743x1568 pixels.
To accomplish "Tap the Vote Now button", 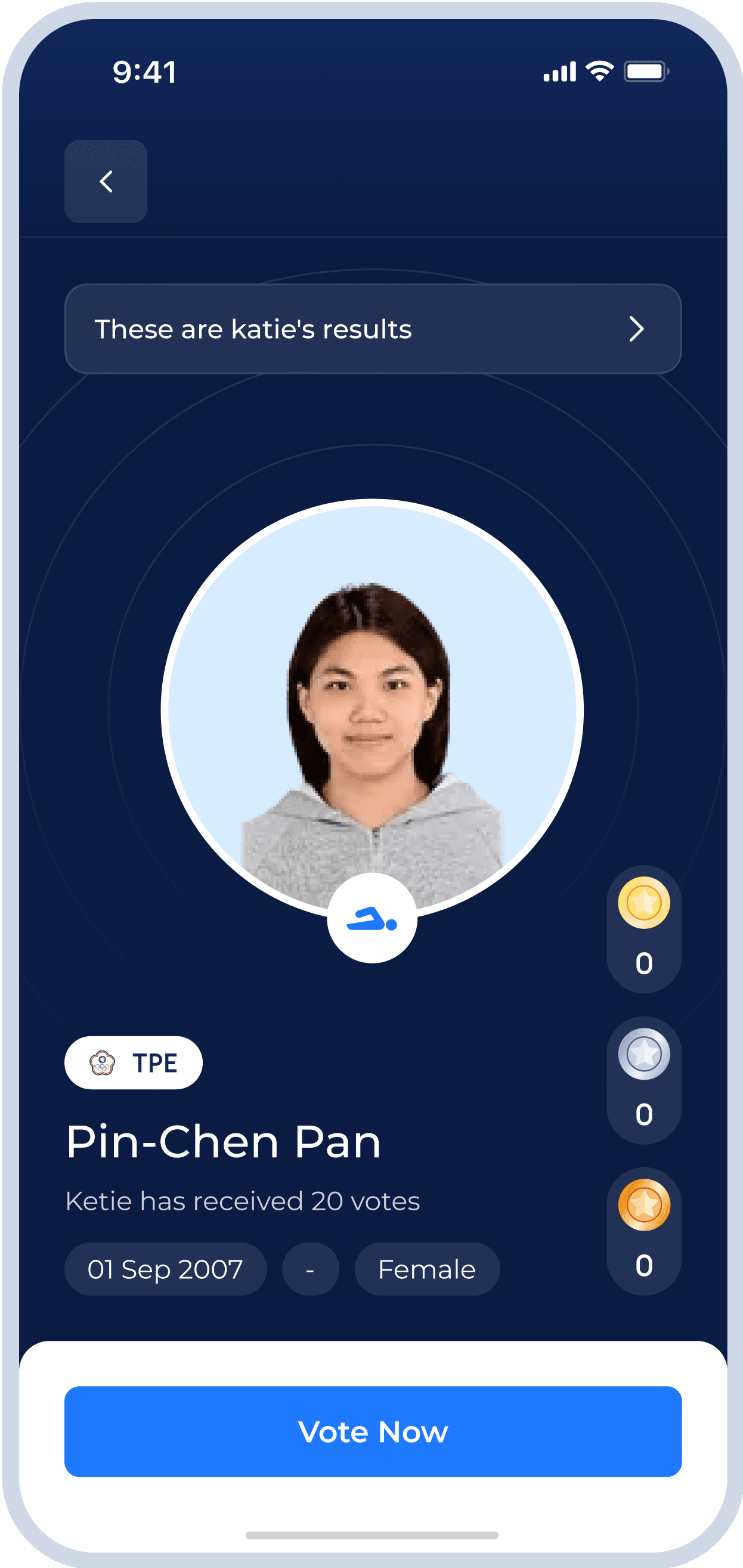I will (372, 1431).
